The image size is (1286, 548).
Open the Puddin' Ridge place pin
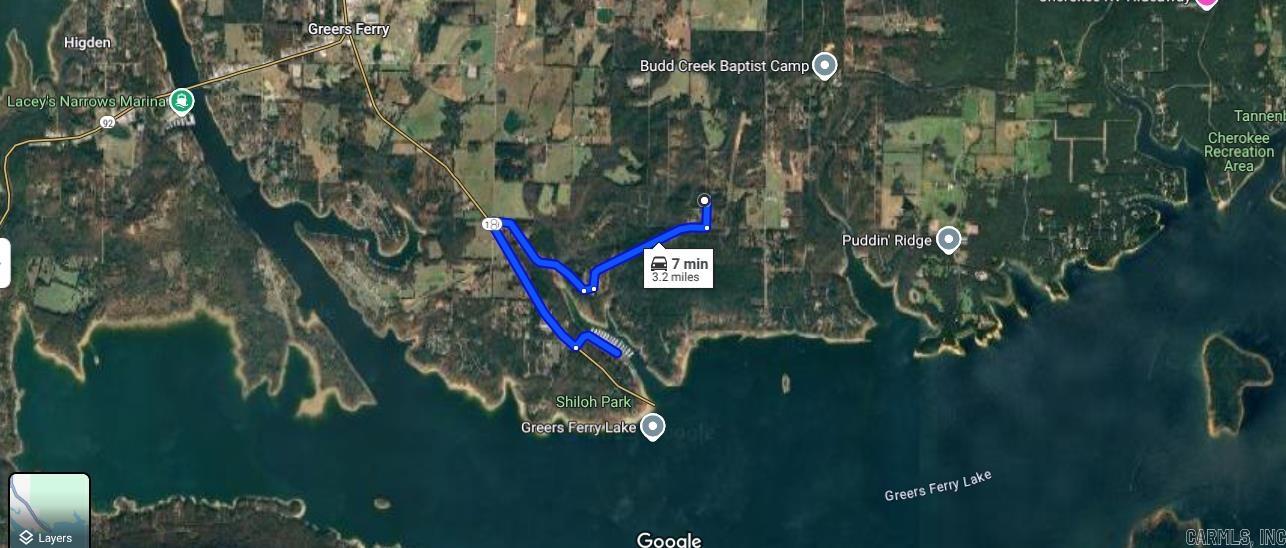click(948, 240)
